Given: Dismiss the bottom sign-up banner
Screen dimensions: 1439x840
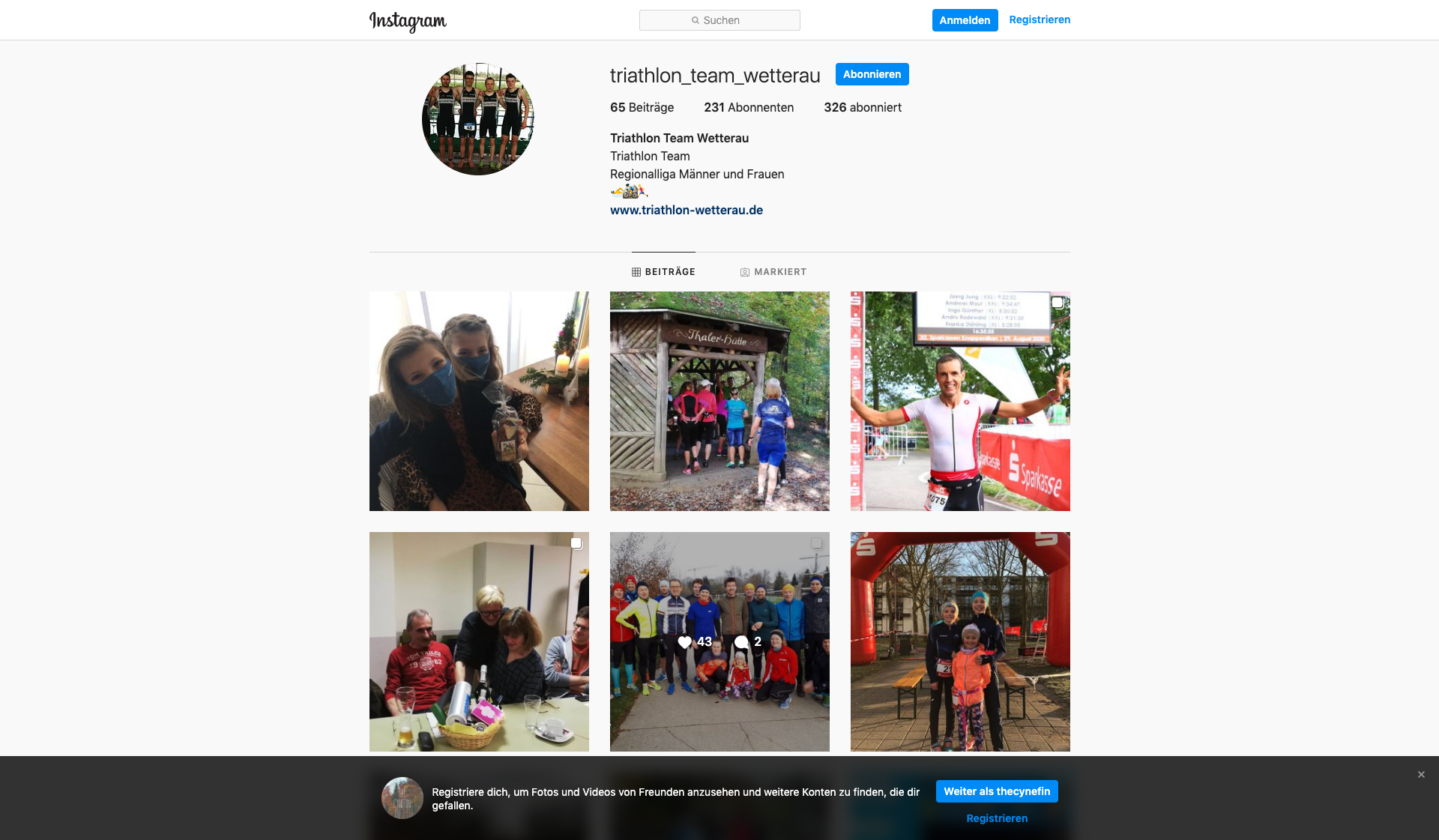Looking at the screenshot, I should (1421, 775).
